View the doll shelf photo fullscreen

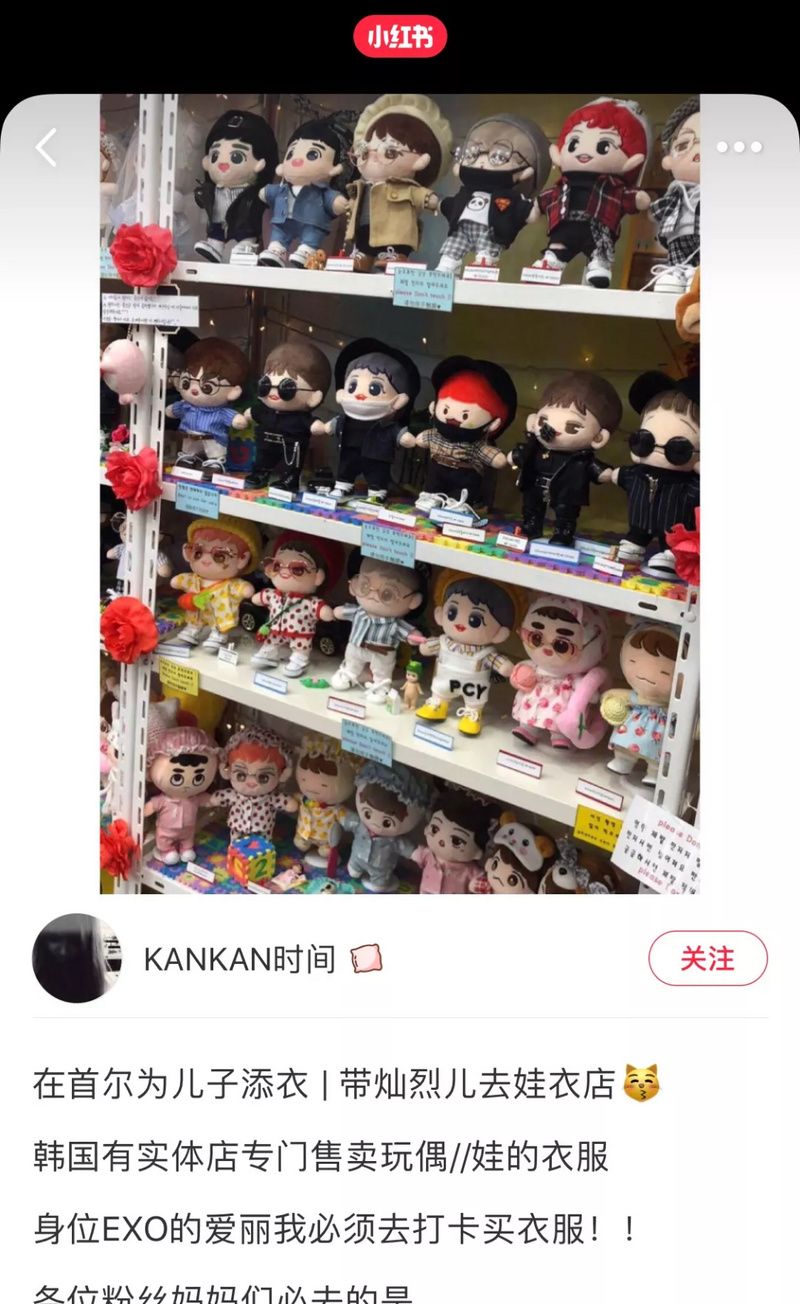tap(400, 493)
